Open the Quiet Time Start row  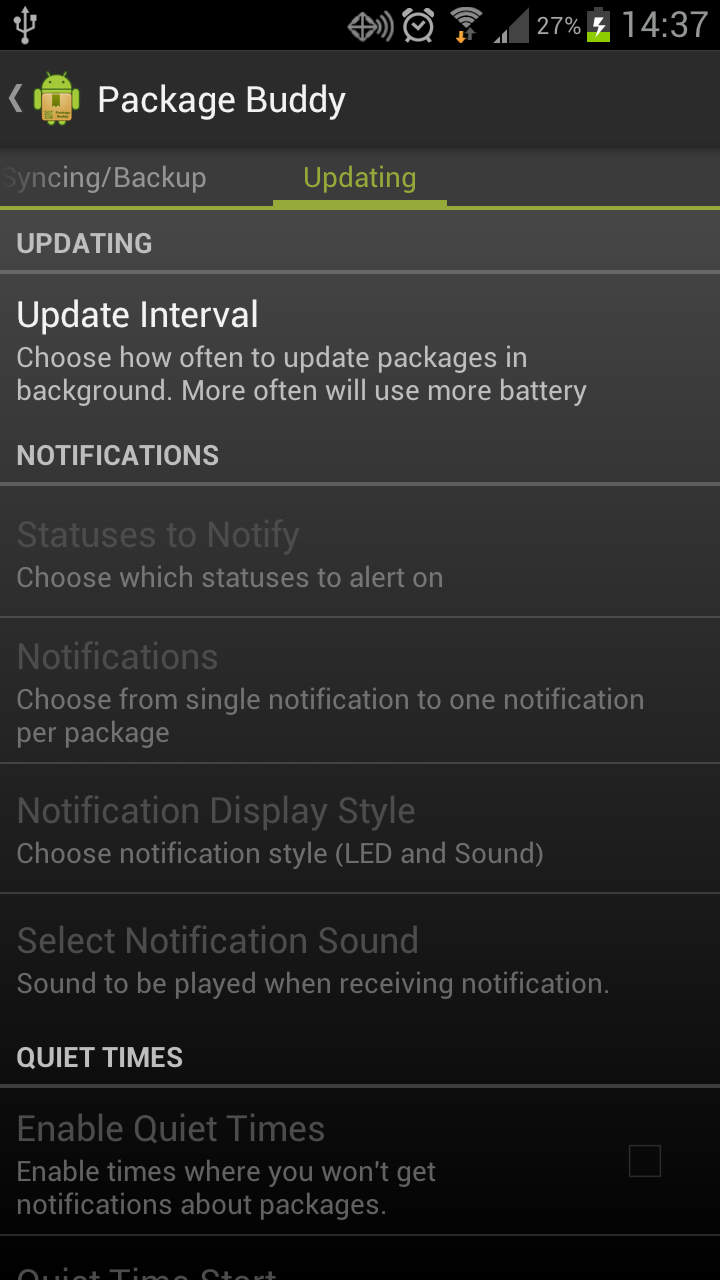click(x=360, y=1260)
